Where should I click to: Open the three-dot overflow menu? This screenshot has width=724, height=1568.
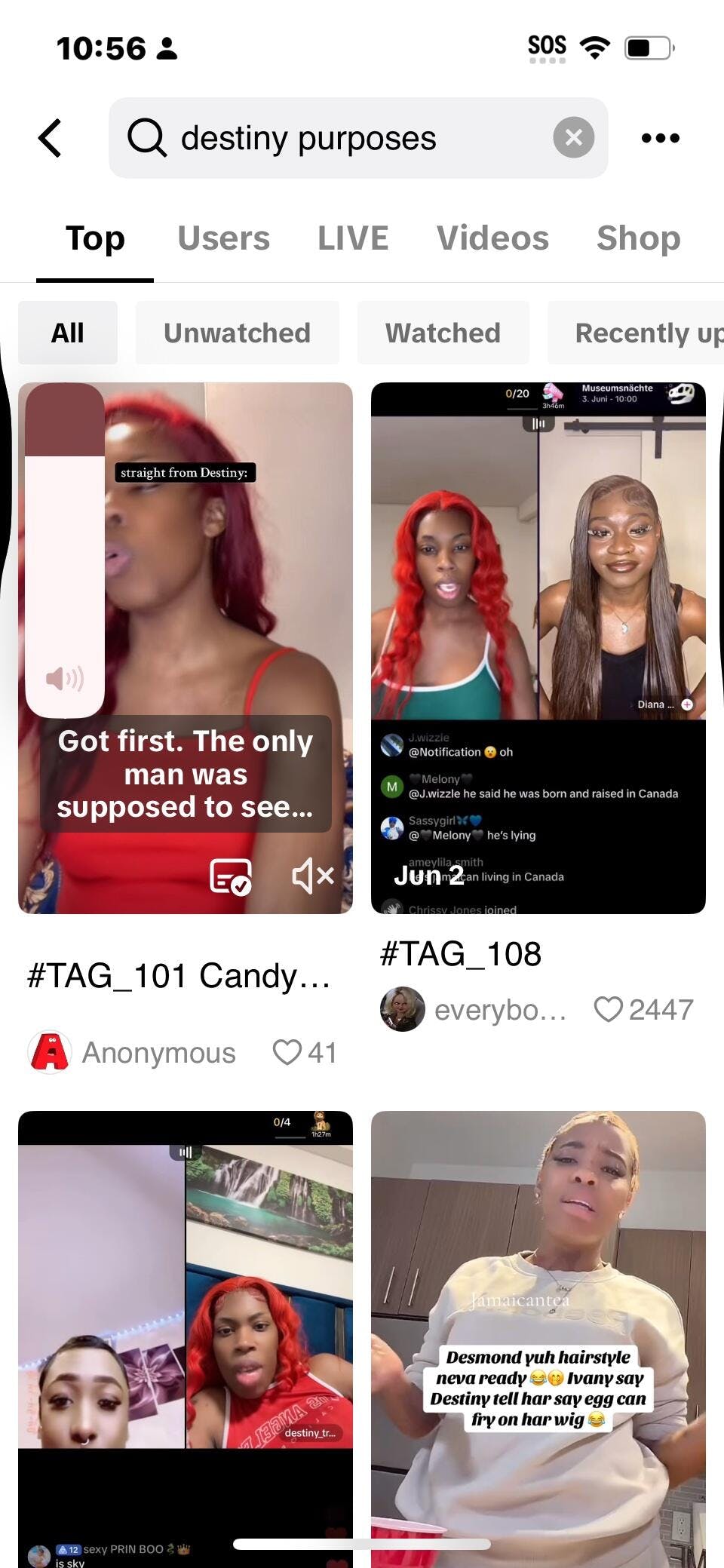[x=660, y=138]
